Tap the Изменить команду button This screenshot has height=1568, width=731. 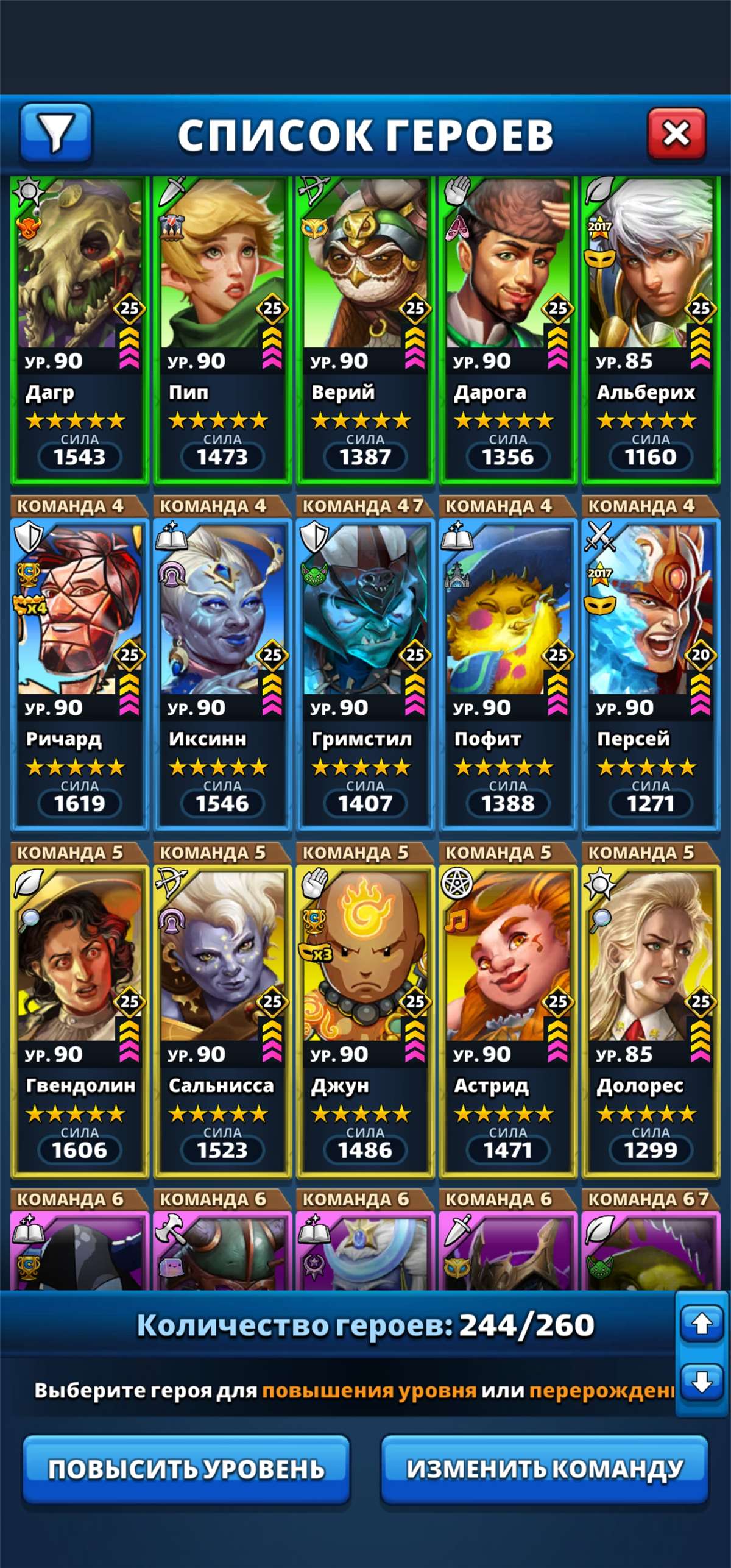coord(544,1469)
